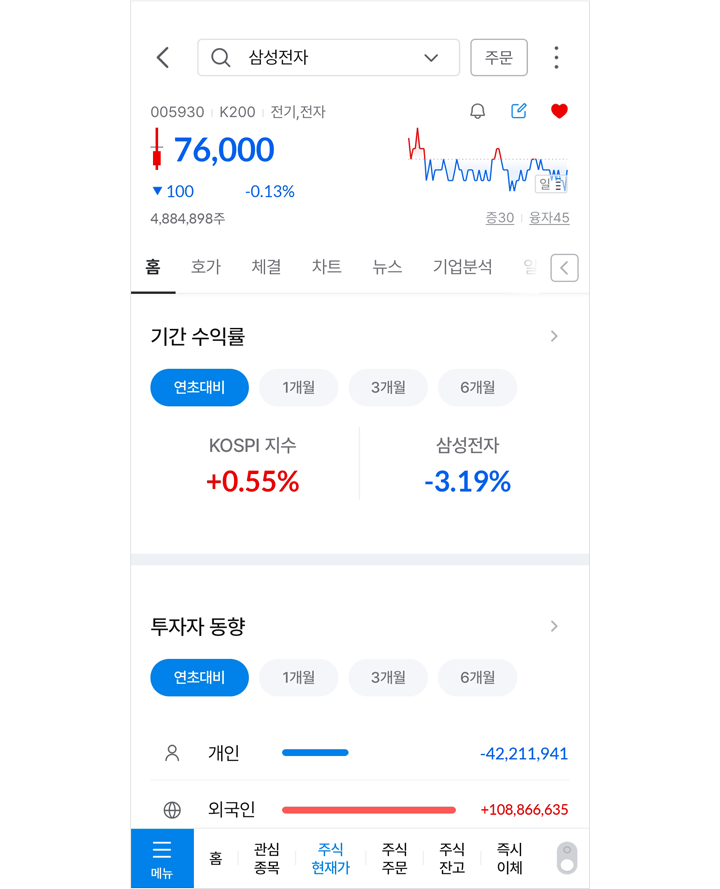Tap the 주문 order button
This screenshot has width=720, height=889.
coord(499,58)
